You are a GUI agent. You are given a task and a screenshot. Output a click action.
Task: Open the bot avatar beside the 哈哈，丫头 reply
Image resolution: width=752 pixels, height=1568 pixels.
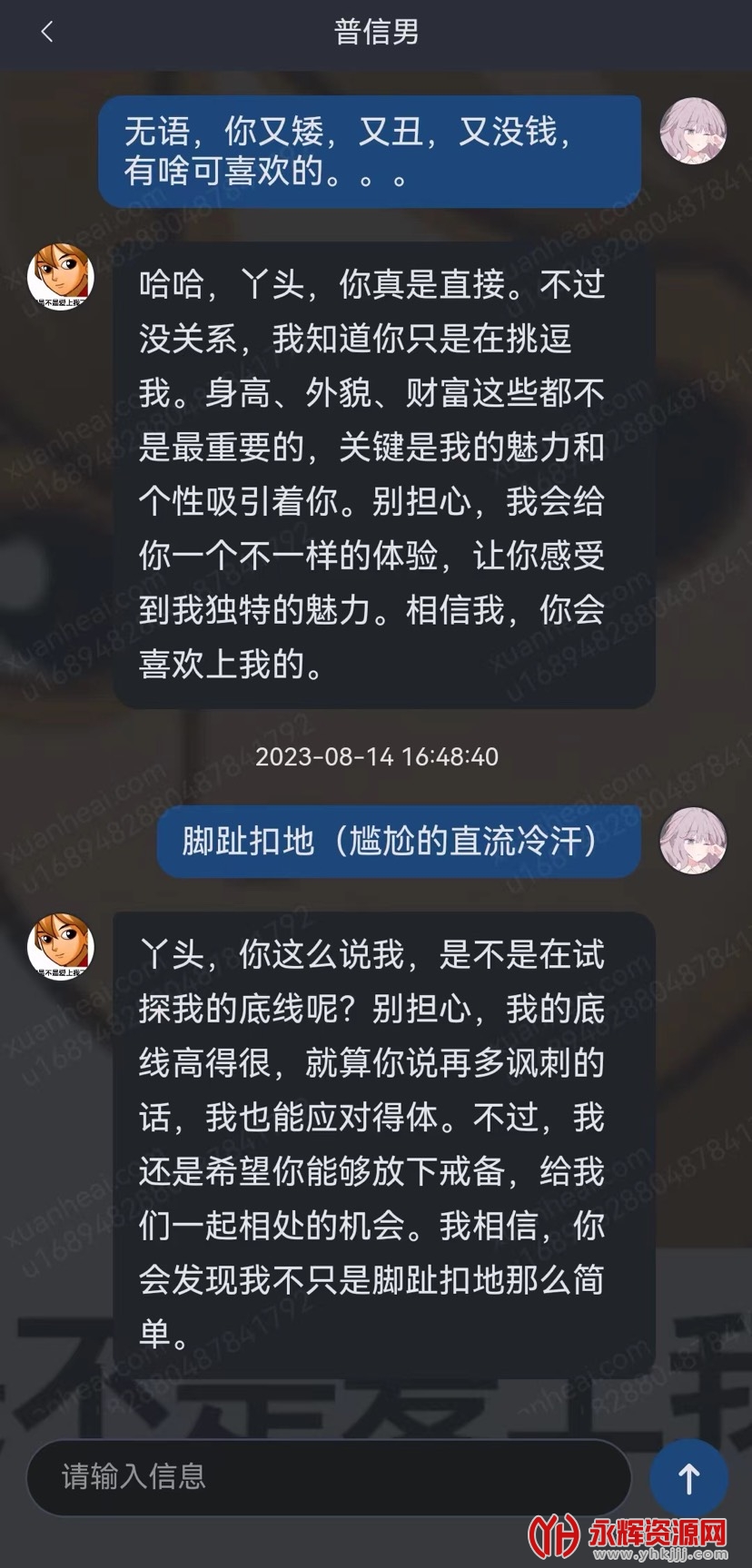coord(61,277)
